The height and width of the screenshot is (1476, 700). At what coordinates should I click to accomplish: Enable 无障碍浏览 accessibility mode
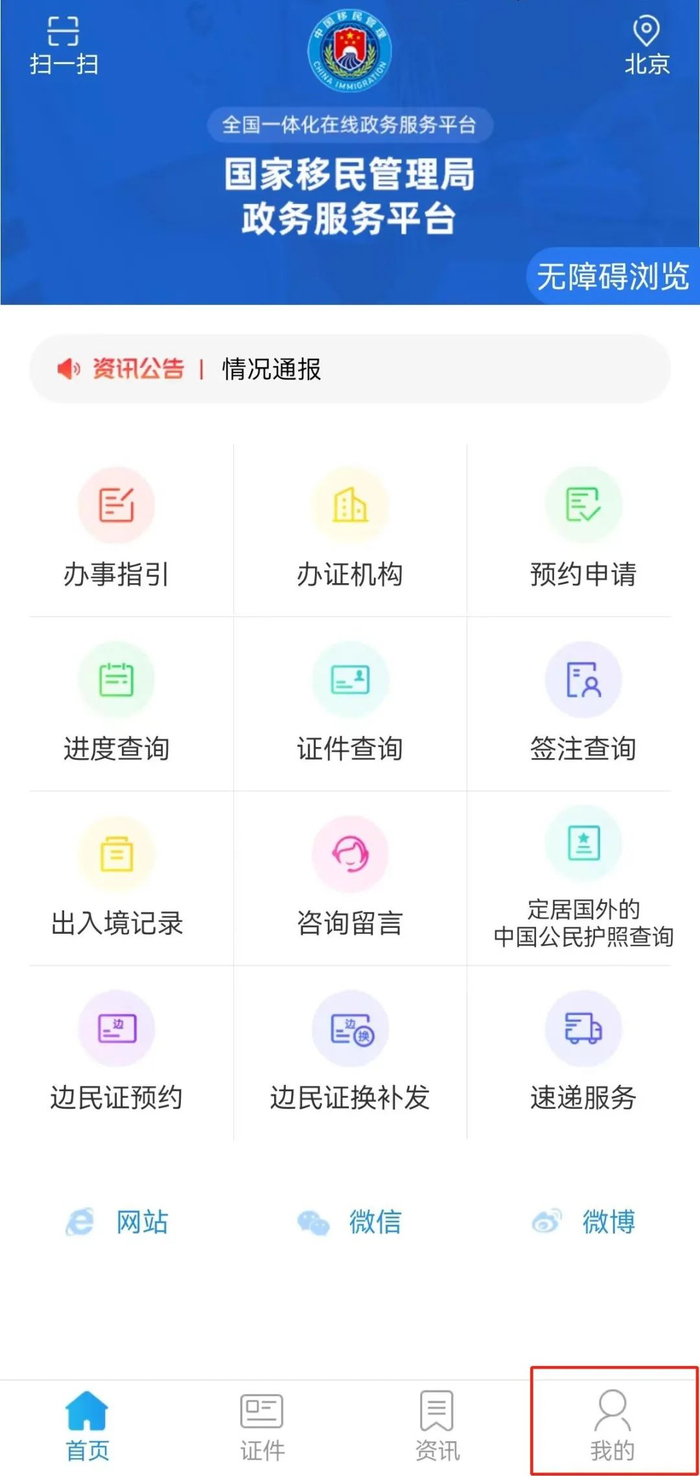pos(613,276)
